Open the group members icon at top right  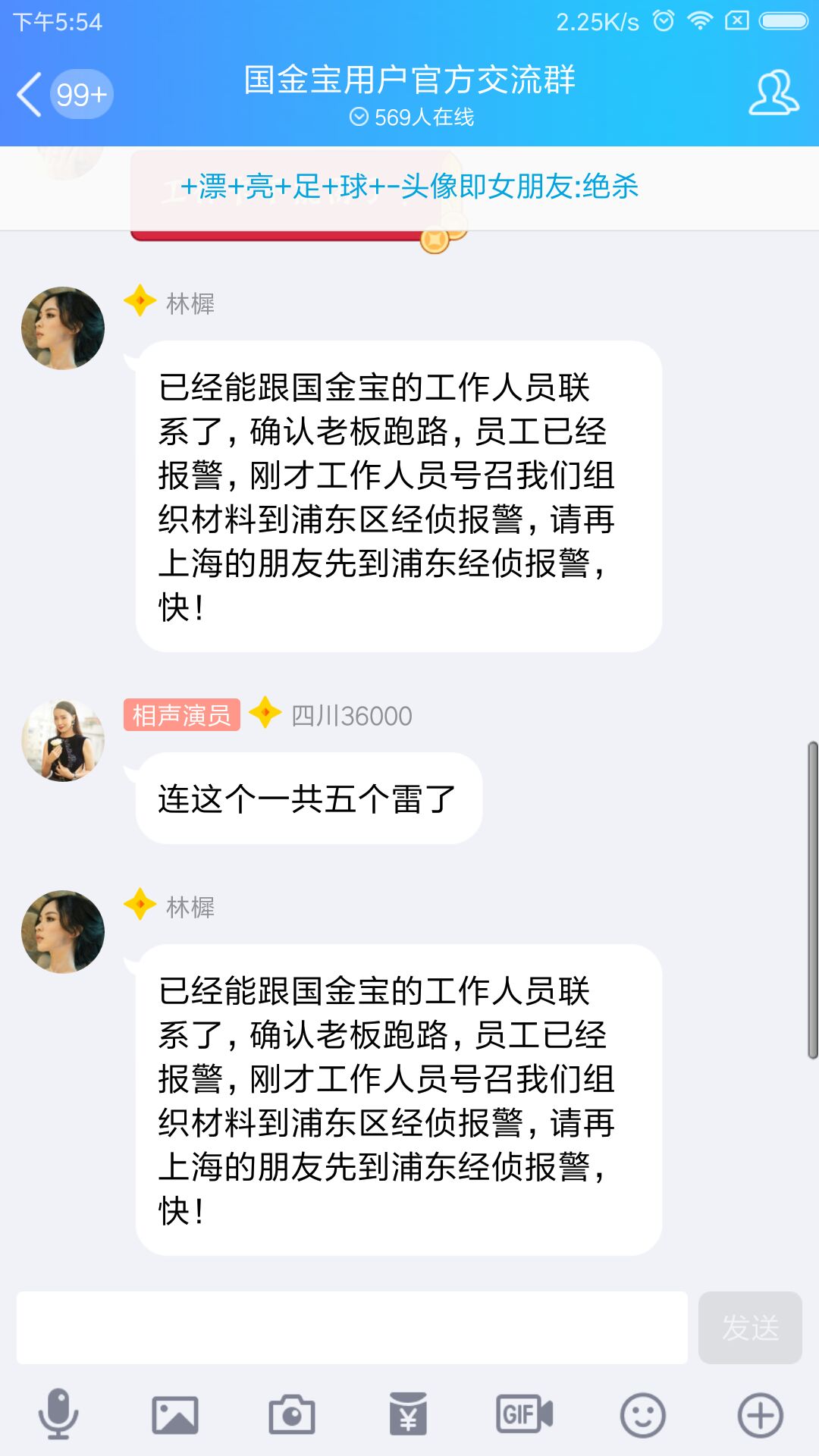[772, 93]
